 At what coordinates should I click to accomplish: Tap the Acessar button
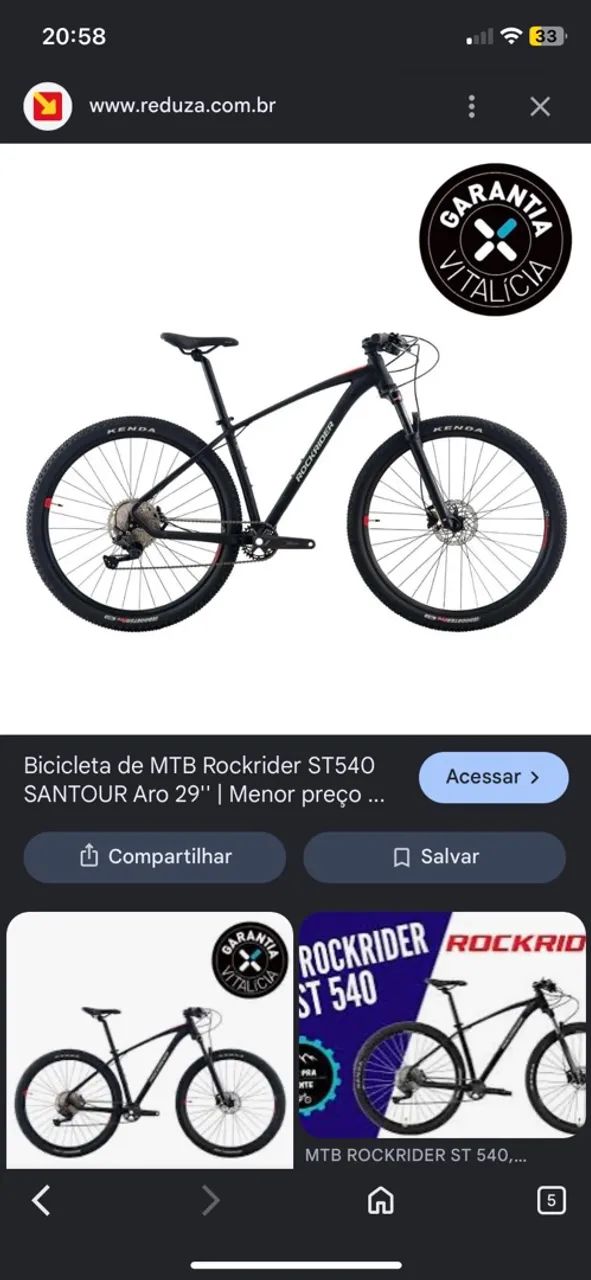pyautogui.click(x=493, y=777)
